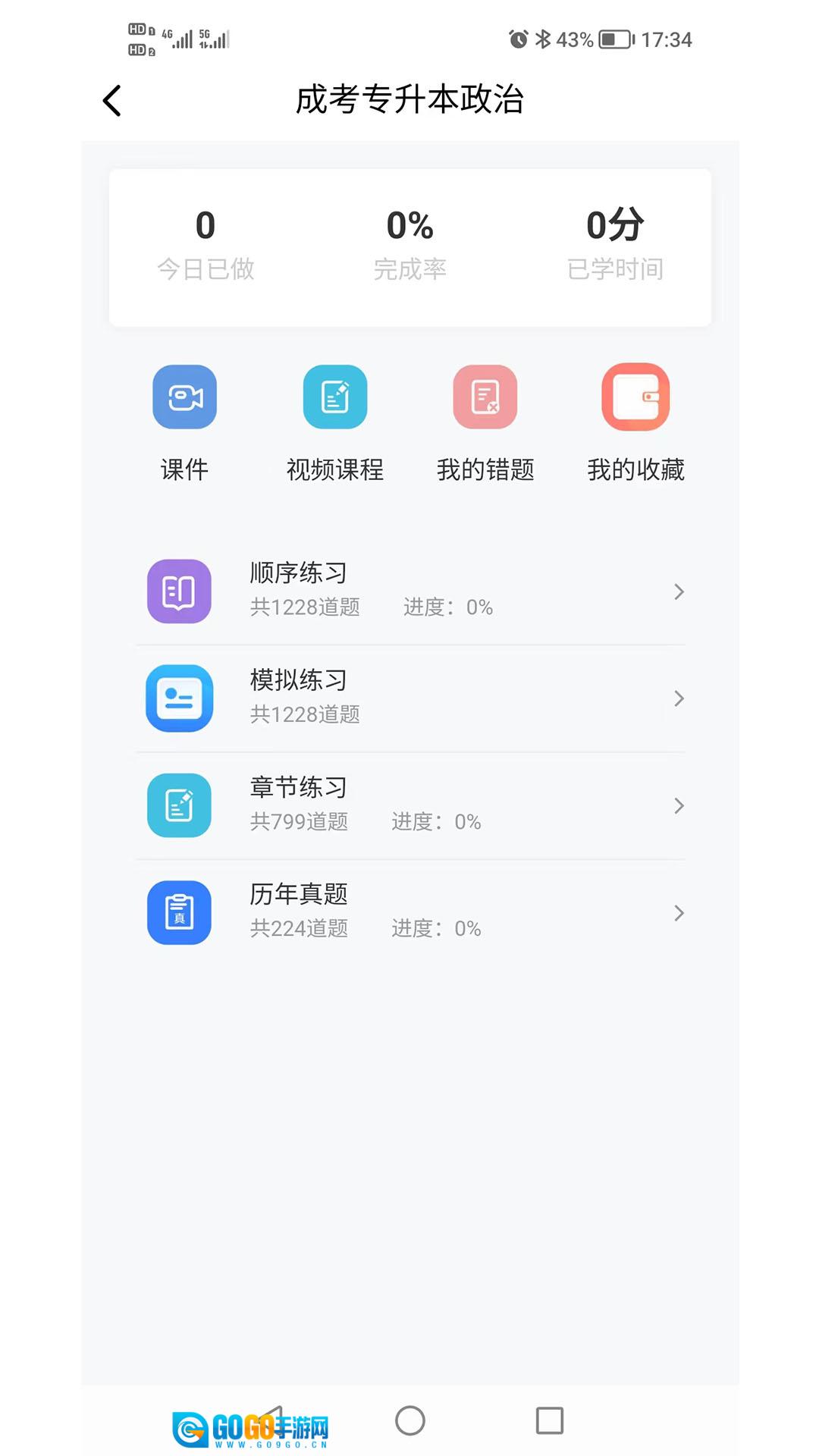Viewport: 819px width, 1456px height.
Task: Tap the 章节练习 pencil icon
Action: click(179, 806)
